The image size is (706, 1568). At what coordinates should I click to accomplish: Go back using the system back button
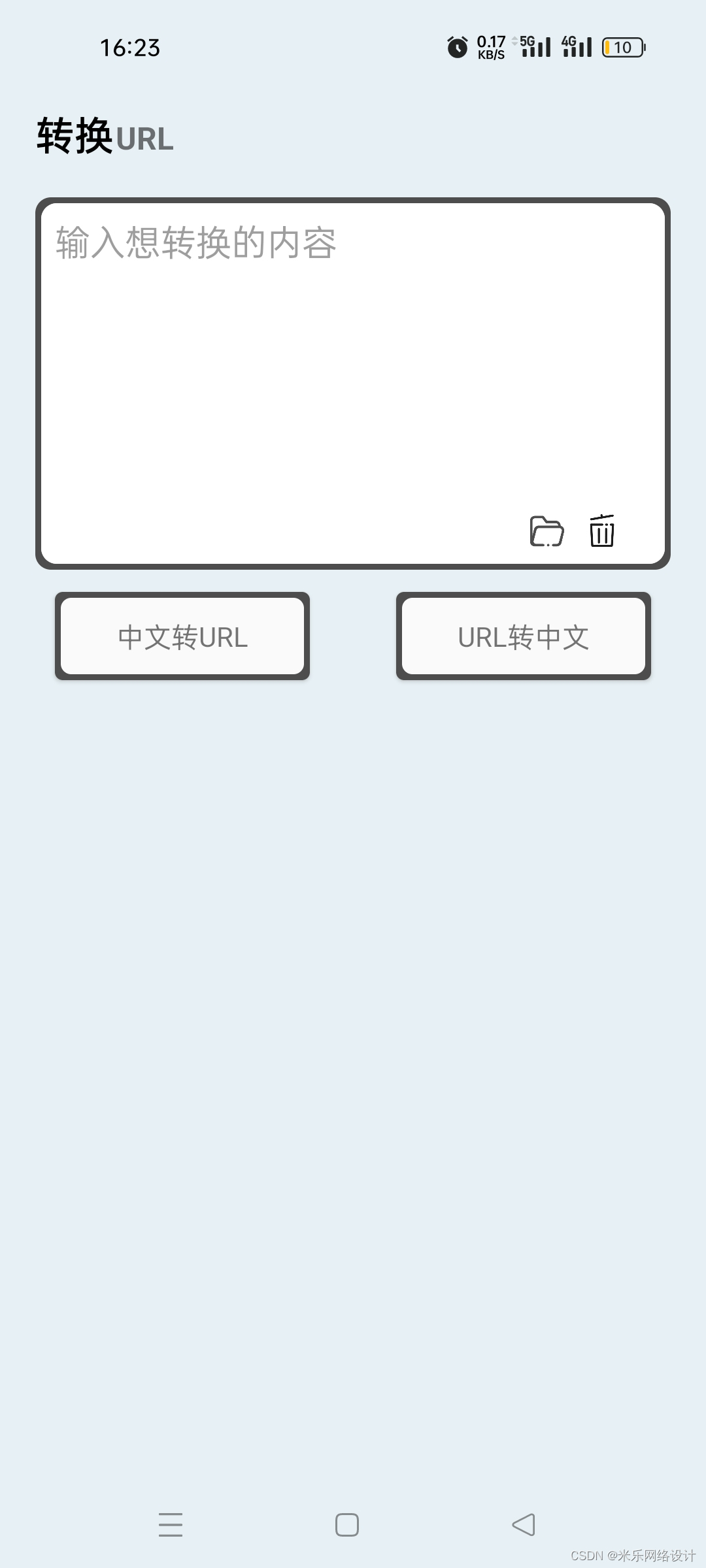click(x=523, y=1525)
